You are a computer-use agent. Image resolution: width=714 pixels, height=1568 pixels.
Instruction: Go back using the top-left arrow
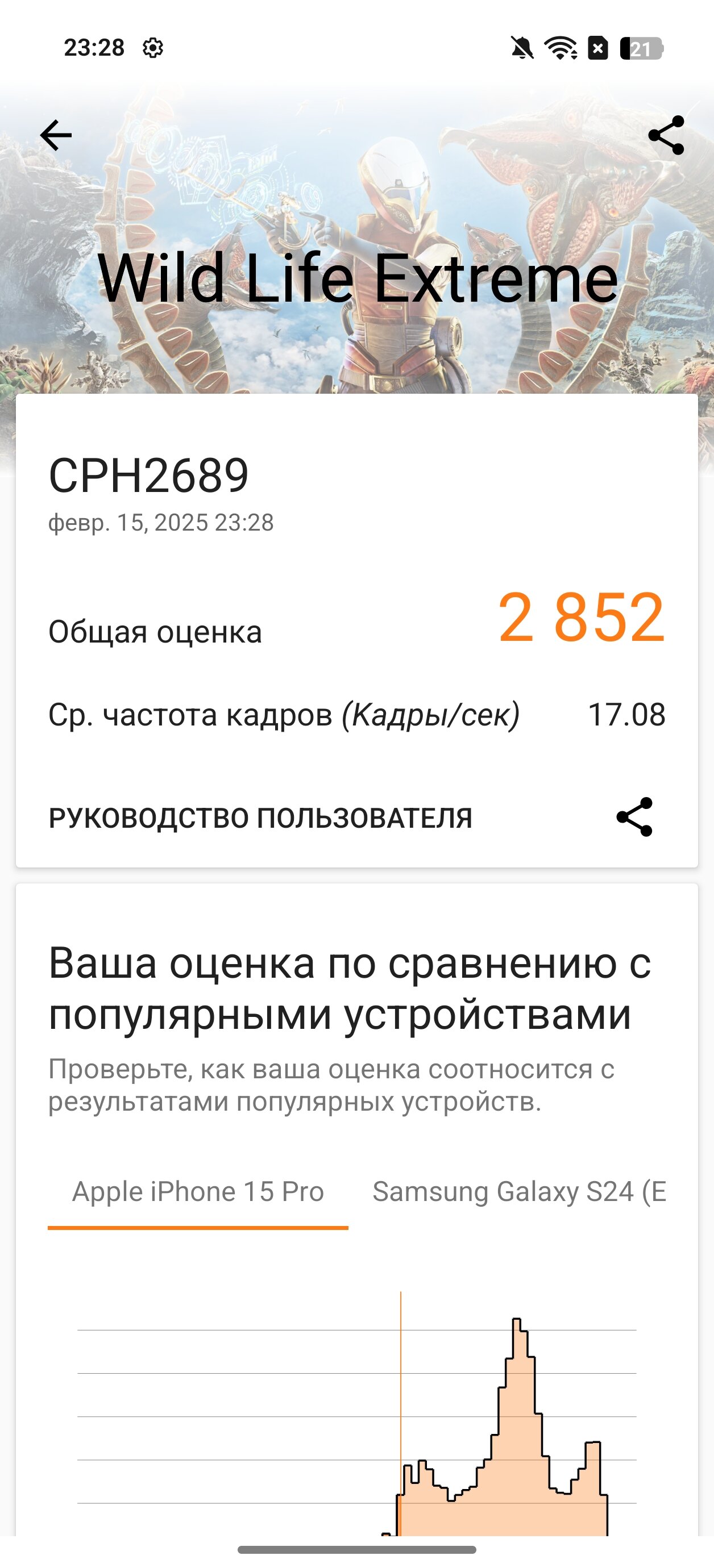point(56,135)
